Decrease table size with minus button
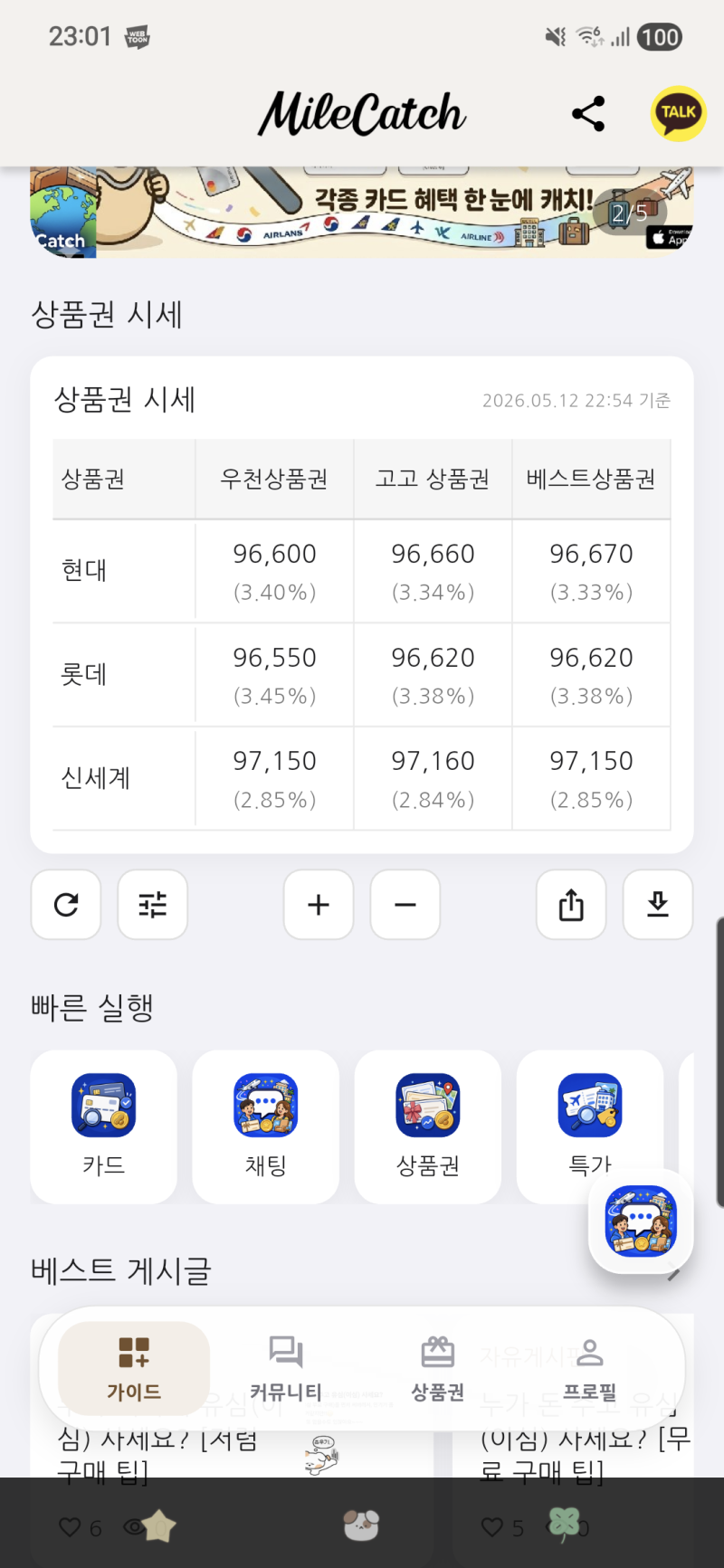The width and height of the screenshot is (724, 1568). [405, 905]
